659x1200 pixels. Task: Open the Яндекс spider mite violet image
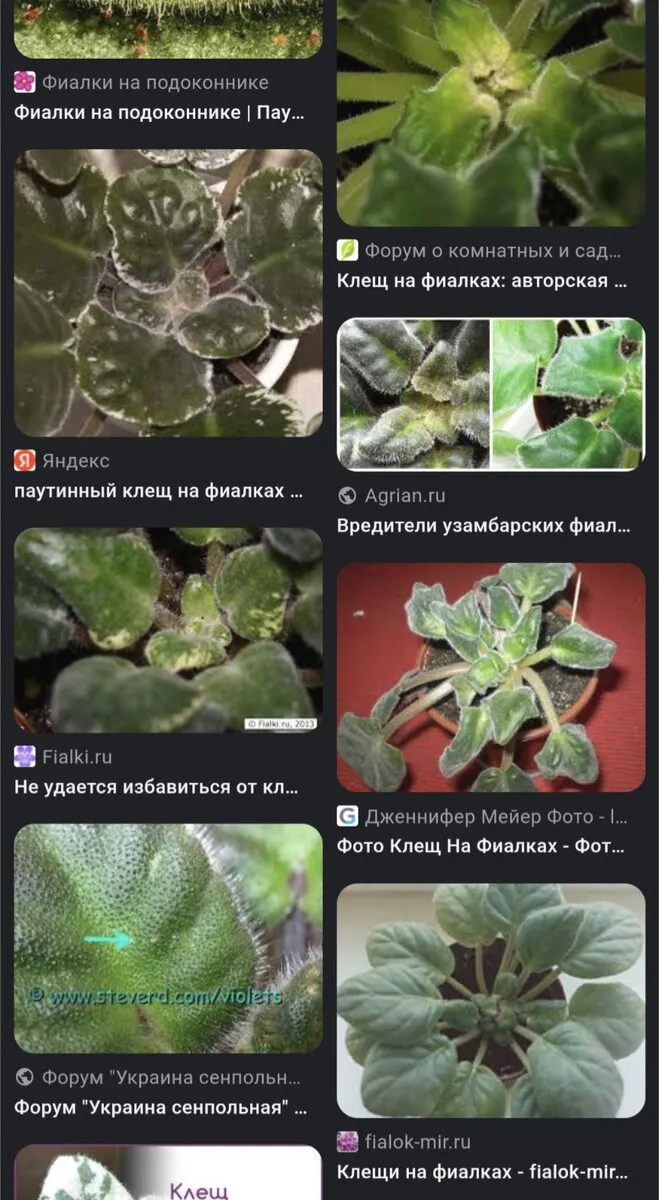pos(168,293)
